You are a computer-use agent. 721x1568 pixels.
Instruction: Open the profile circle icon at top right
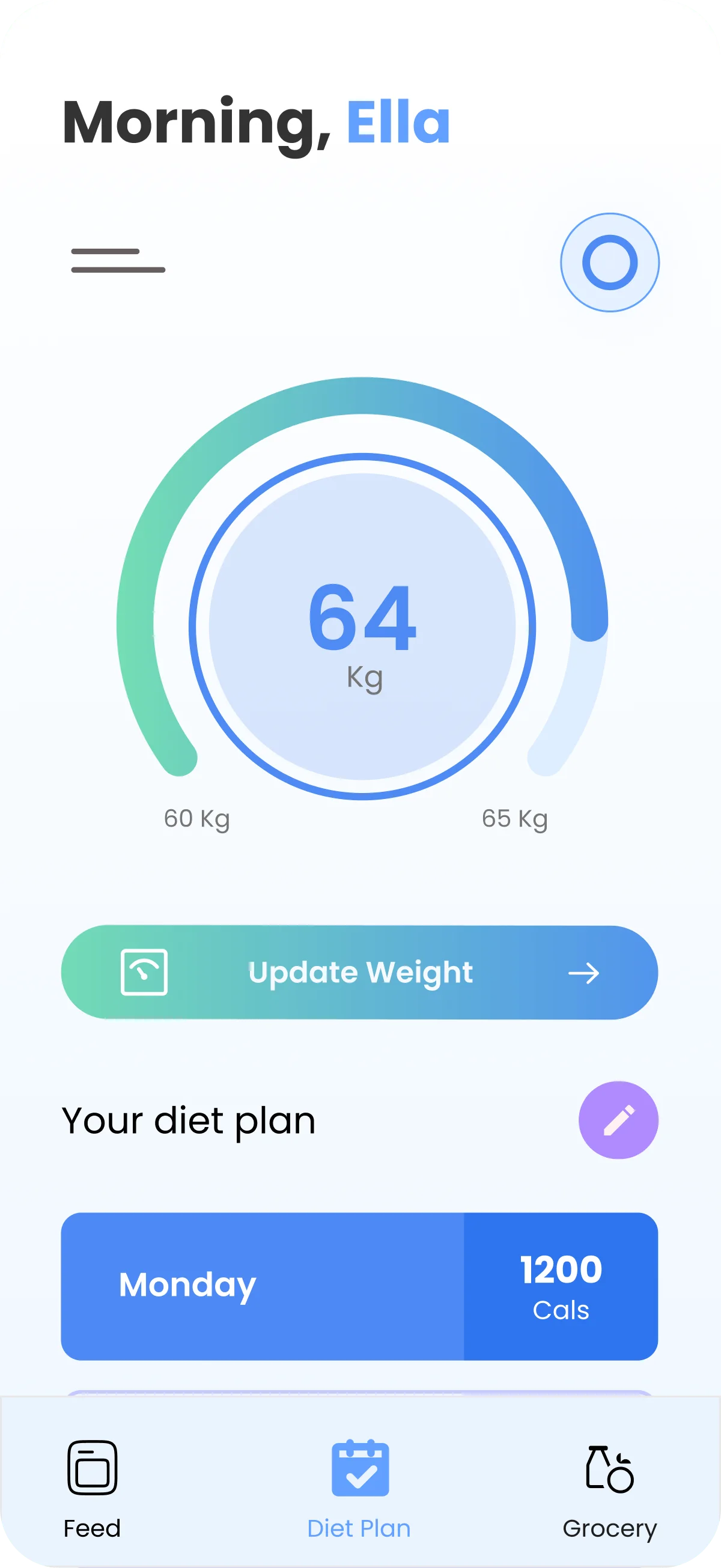[x=609, y=262]
